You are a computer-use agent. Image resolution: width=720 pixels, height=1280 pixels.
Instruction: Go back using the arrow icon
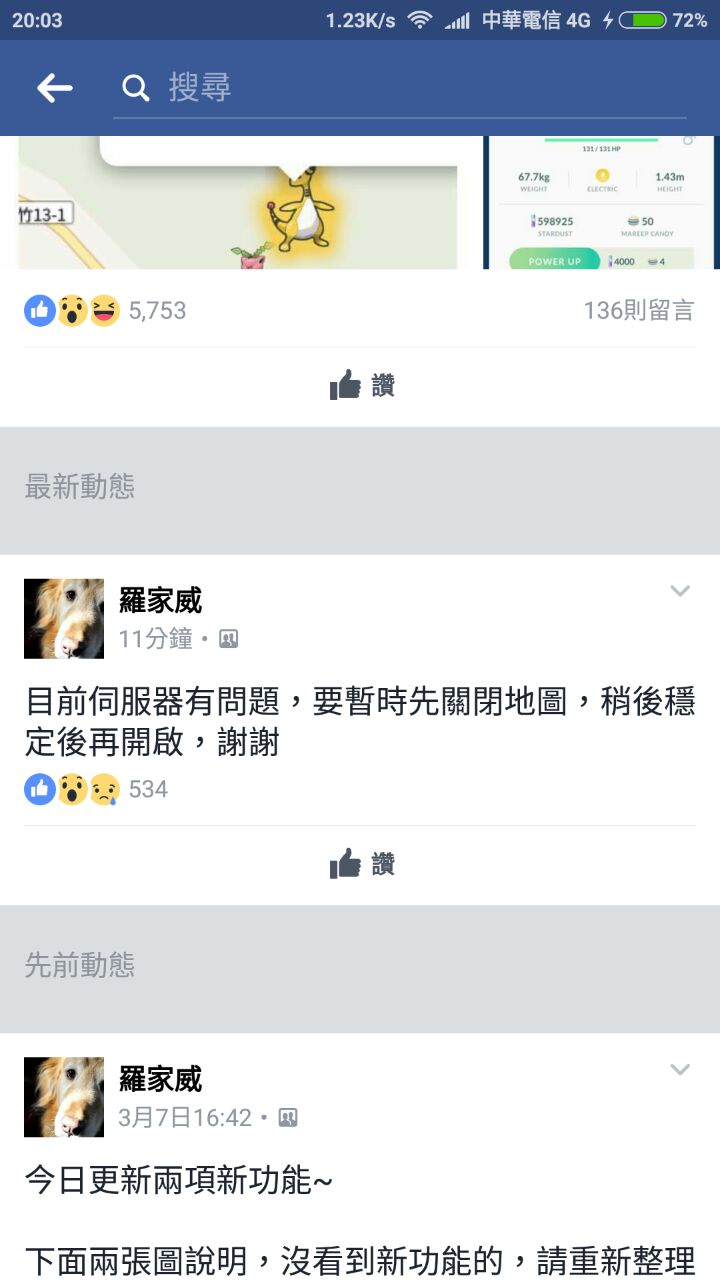[x=55, y=88]
